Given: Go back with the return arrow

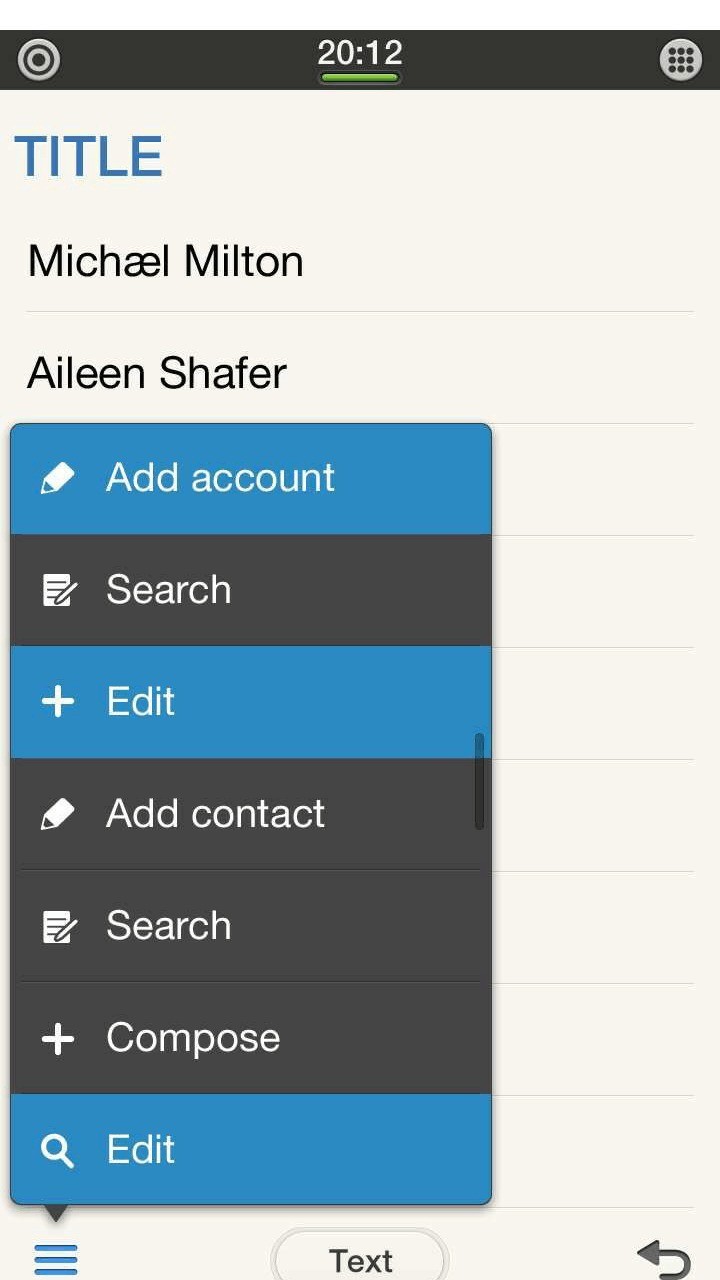Looking at the screenshot, I should coord(664,1258).
